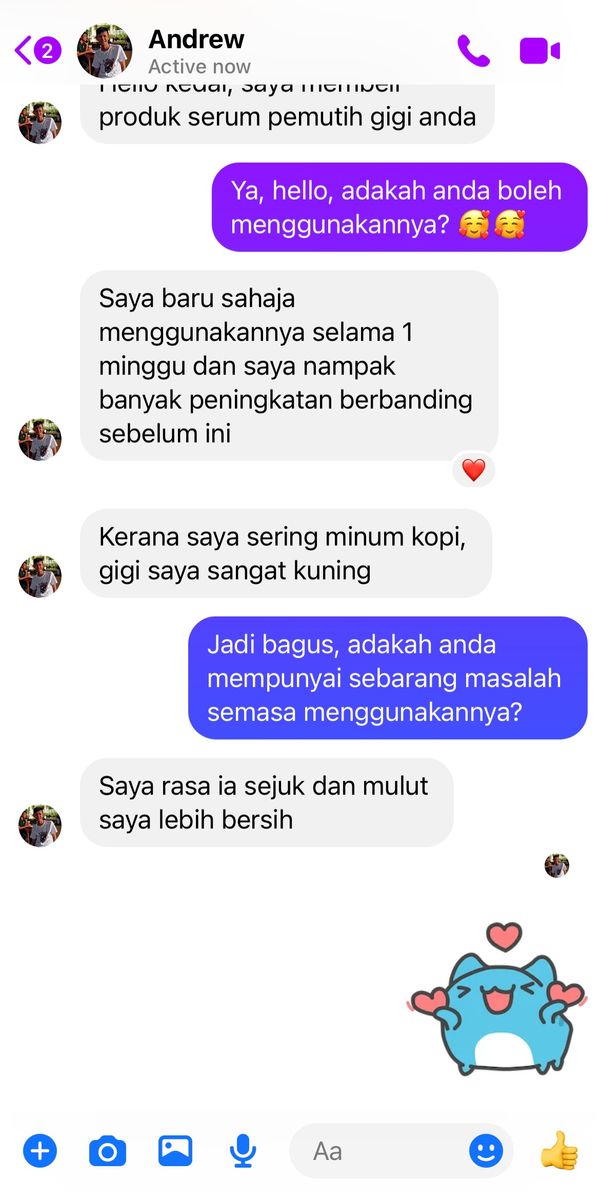Start a voice call with Andrew

tap(473, 50)
